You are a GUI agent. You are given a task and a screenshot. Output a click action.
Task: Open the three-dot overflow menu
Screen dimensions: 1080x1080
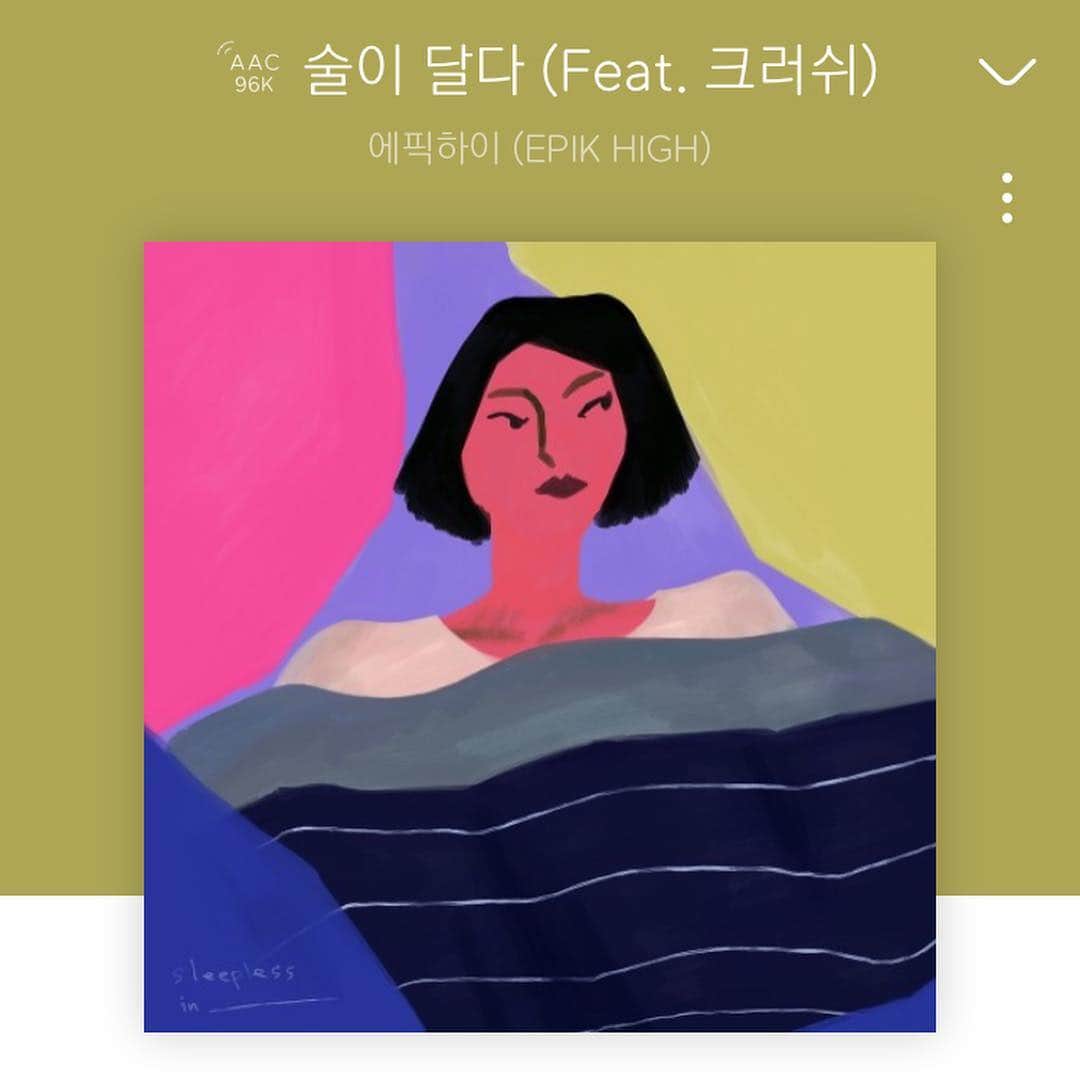coord(1007,198)
